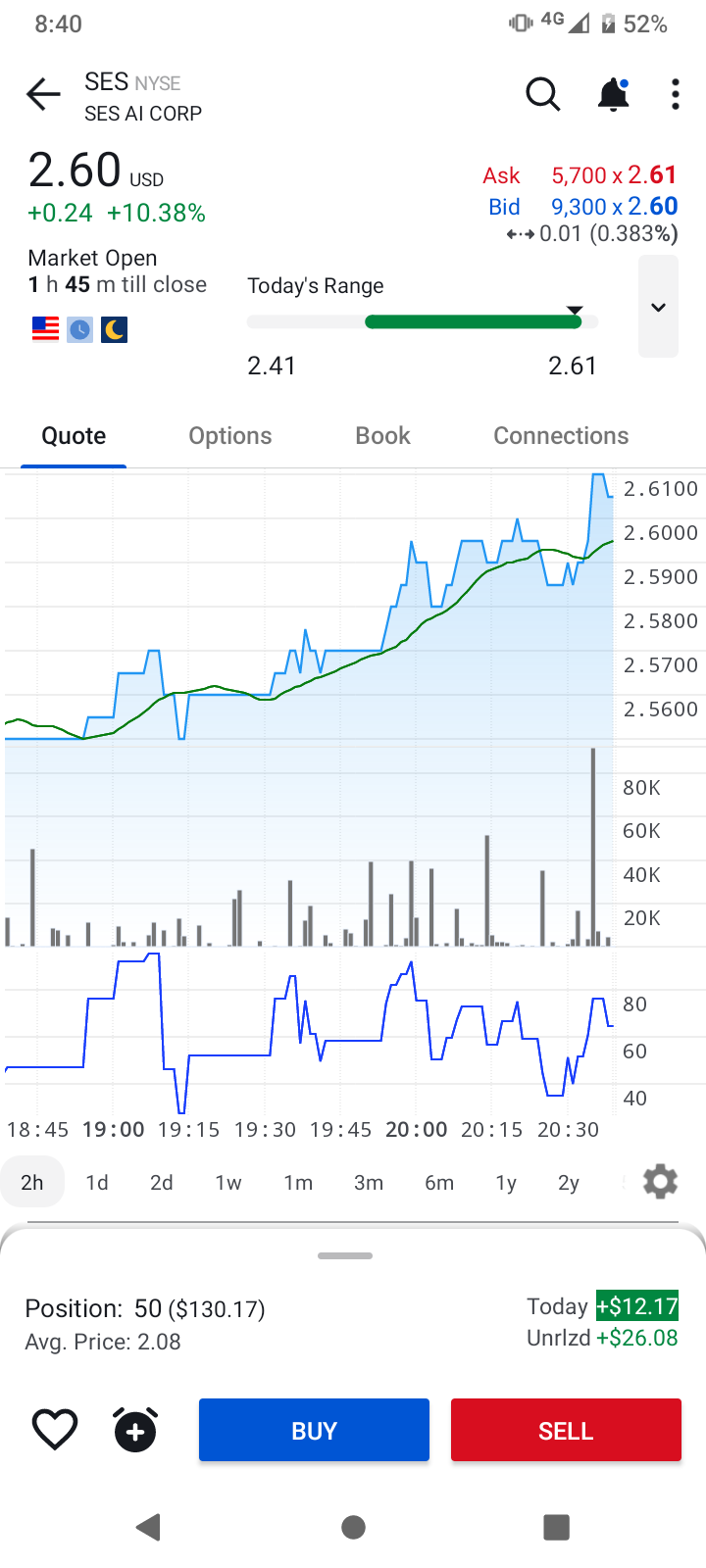This screenshot has height=1568, width=706.
Task: Add SES to favorites with heart
Action: point(55,1430)
